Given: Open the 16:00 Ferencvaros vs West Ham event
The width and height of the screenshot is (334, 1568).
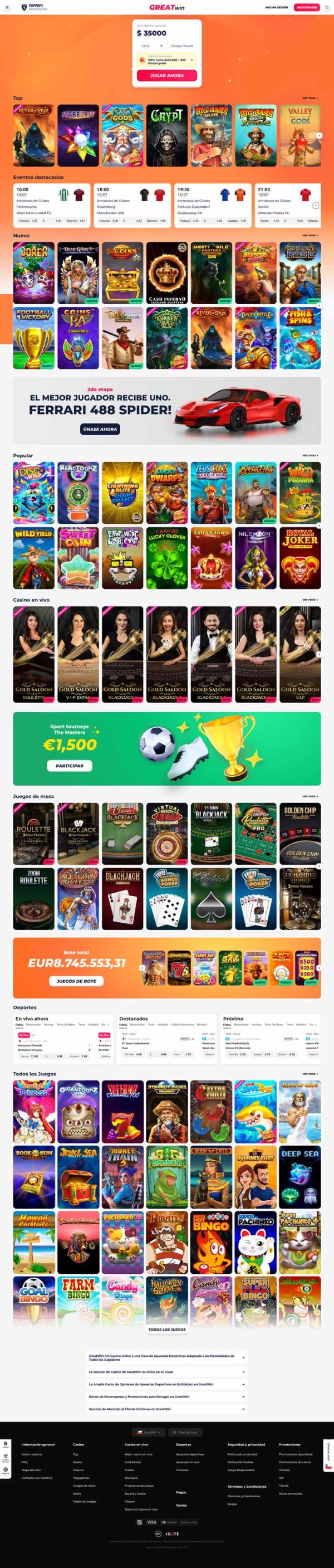Looking at the screenshot, I should (51, 205).
